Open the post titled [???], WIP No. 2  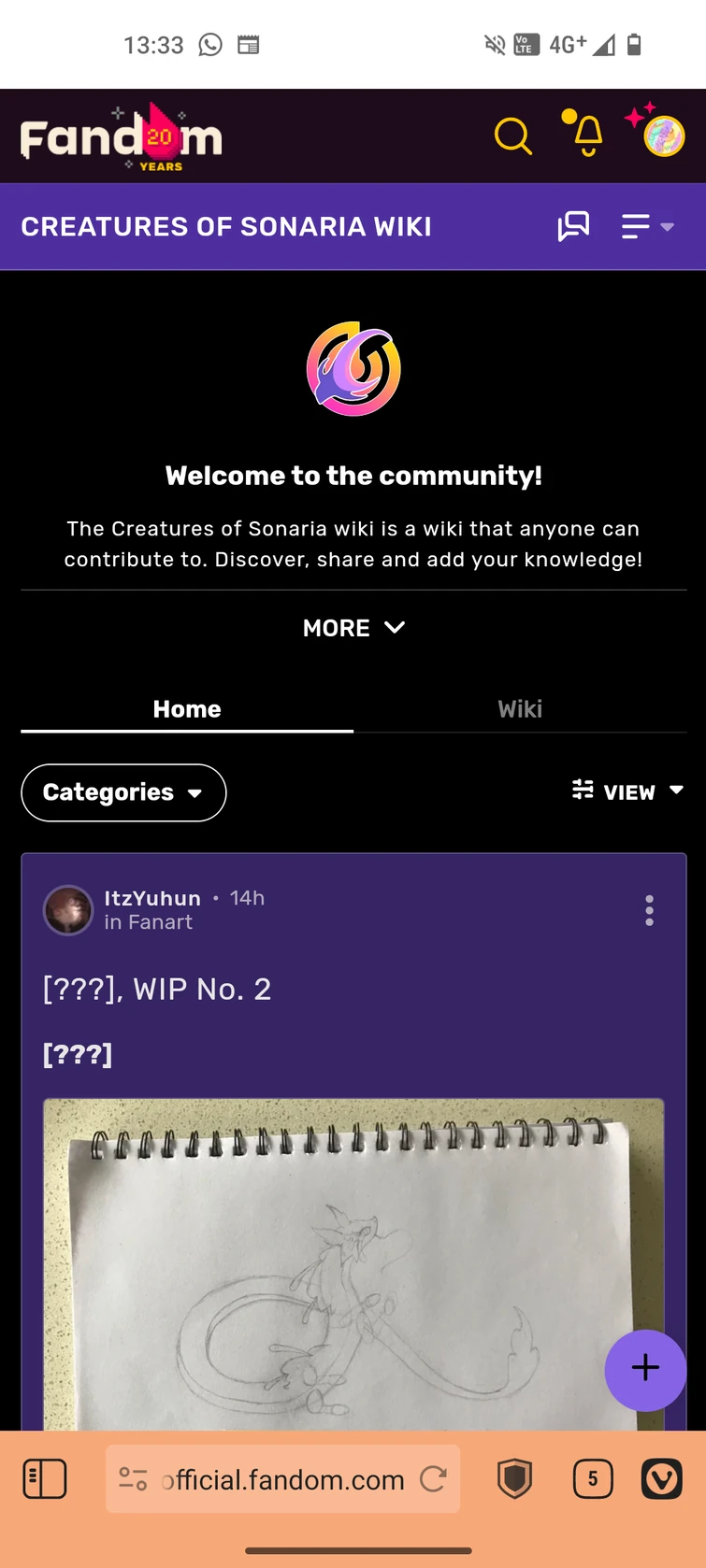pos(157,989)
